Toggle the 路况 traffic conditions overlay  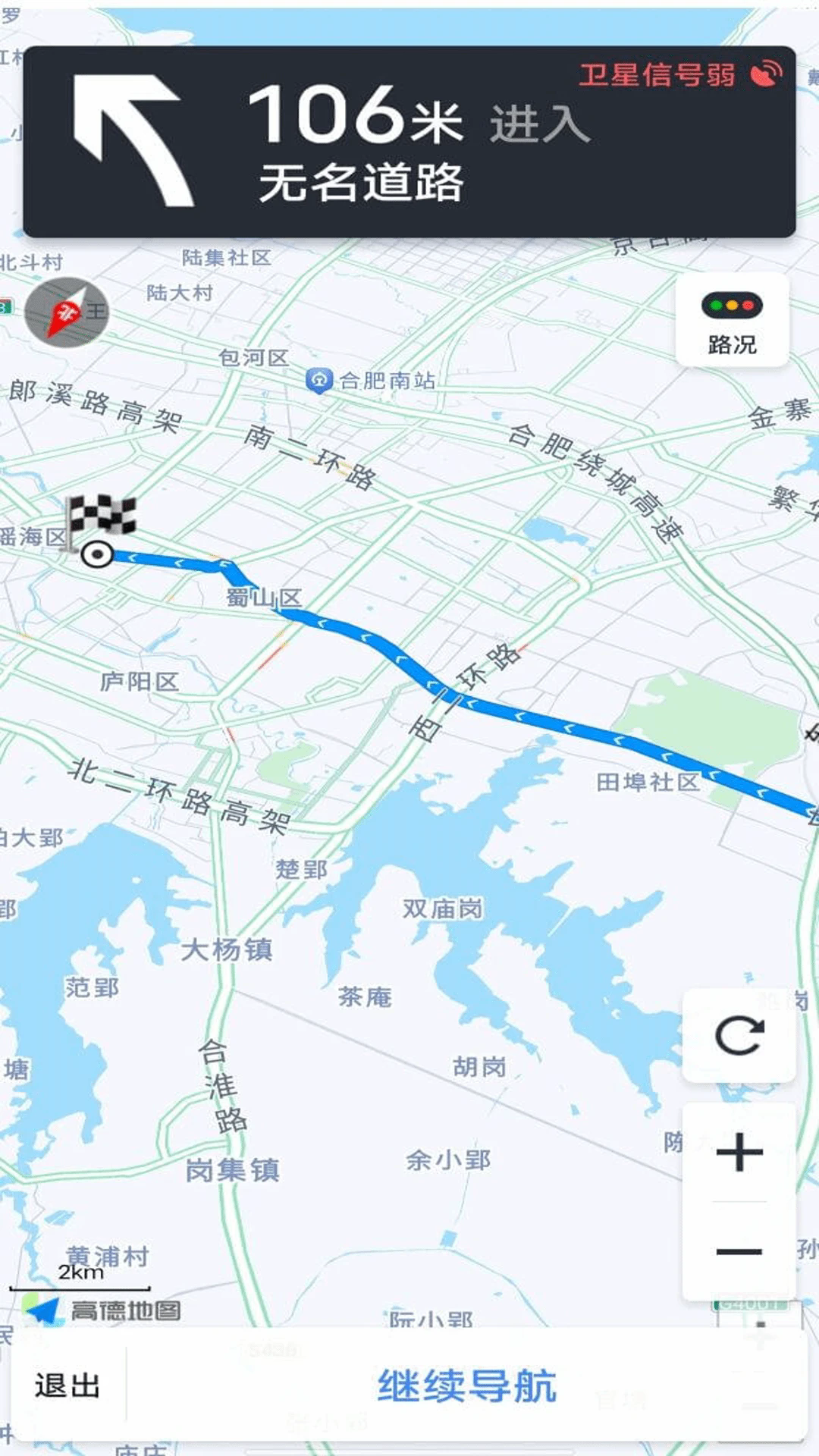click(733, 322)
